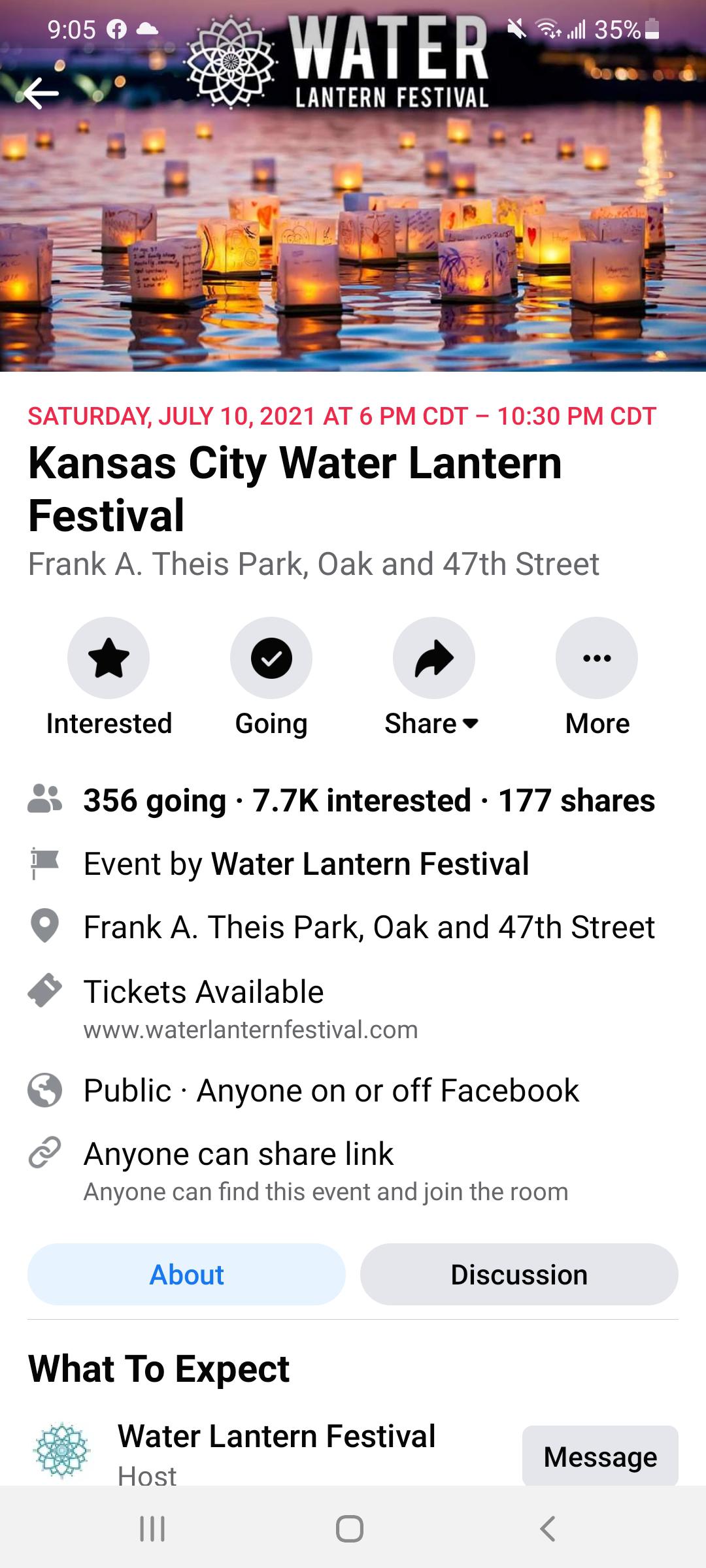
Task: Toggle attendance via the Going button
Action: click(x=271, y=679)
